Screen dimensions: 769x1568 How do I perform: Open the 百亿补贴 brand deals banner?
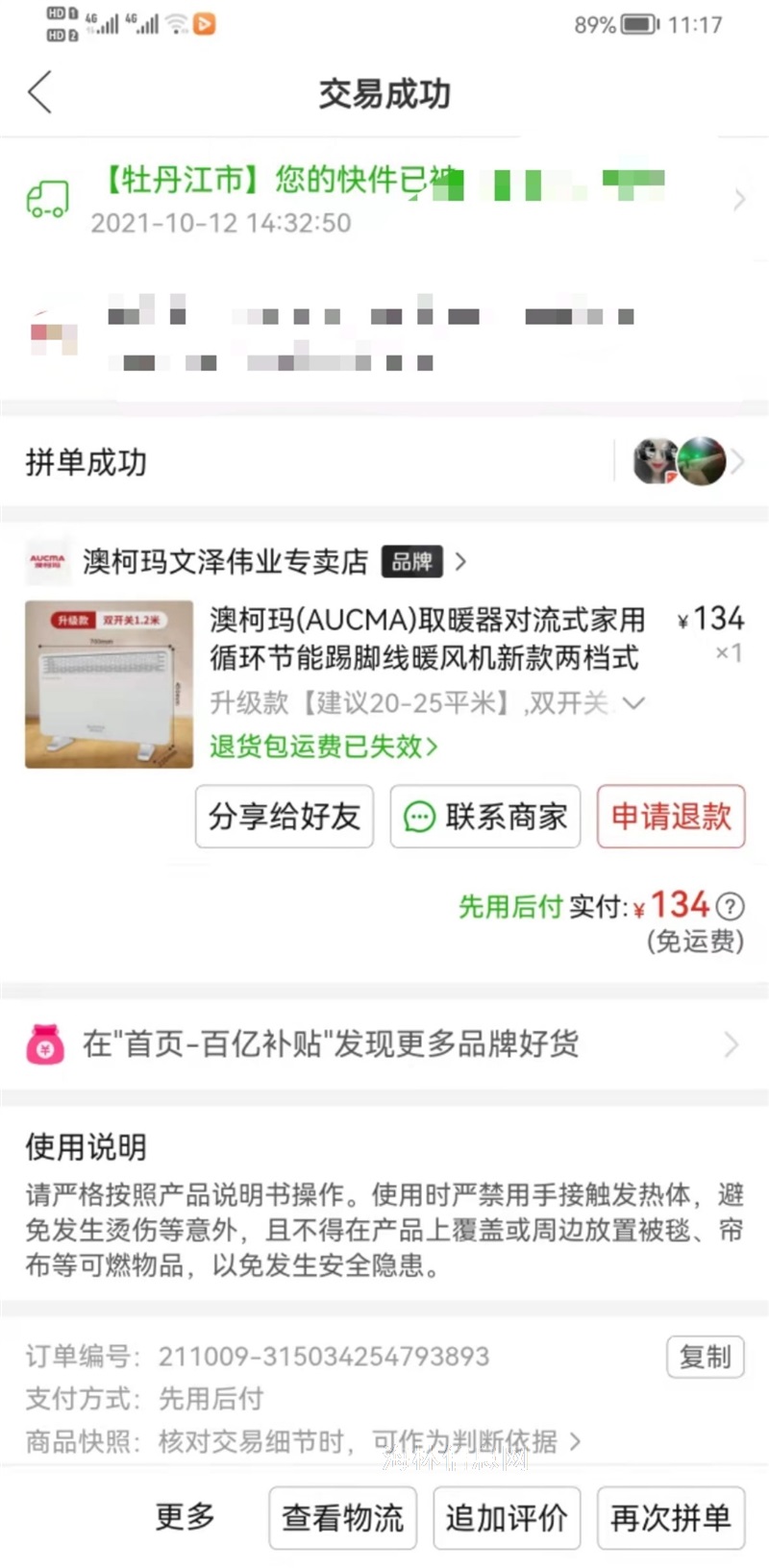(x=384, y=1044)
